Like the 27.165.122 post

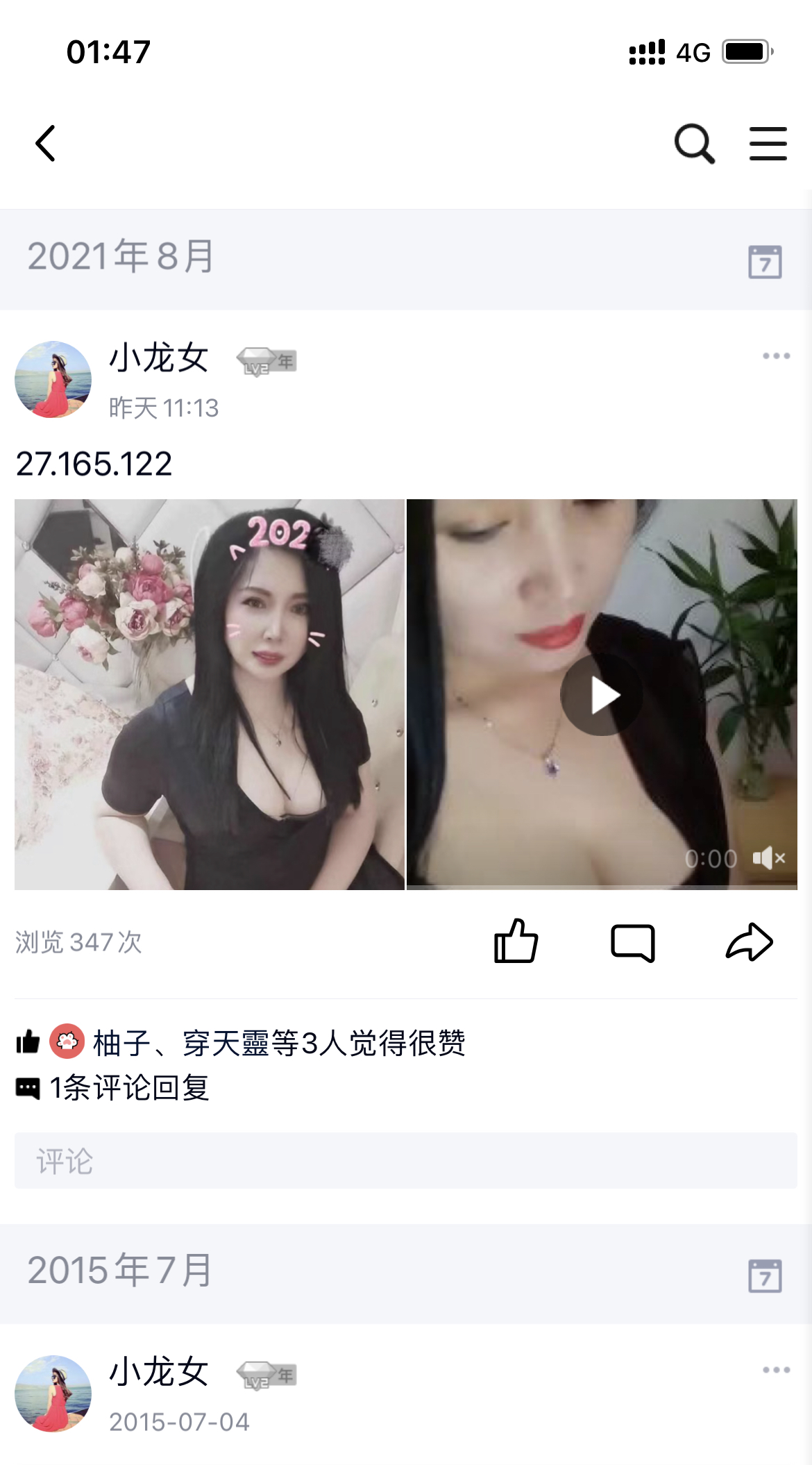[x=516, y=941]
